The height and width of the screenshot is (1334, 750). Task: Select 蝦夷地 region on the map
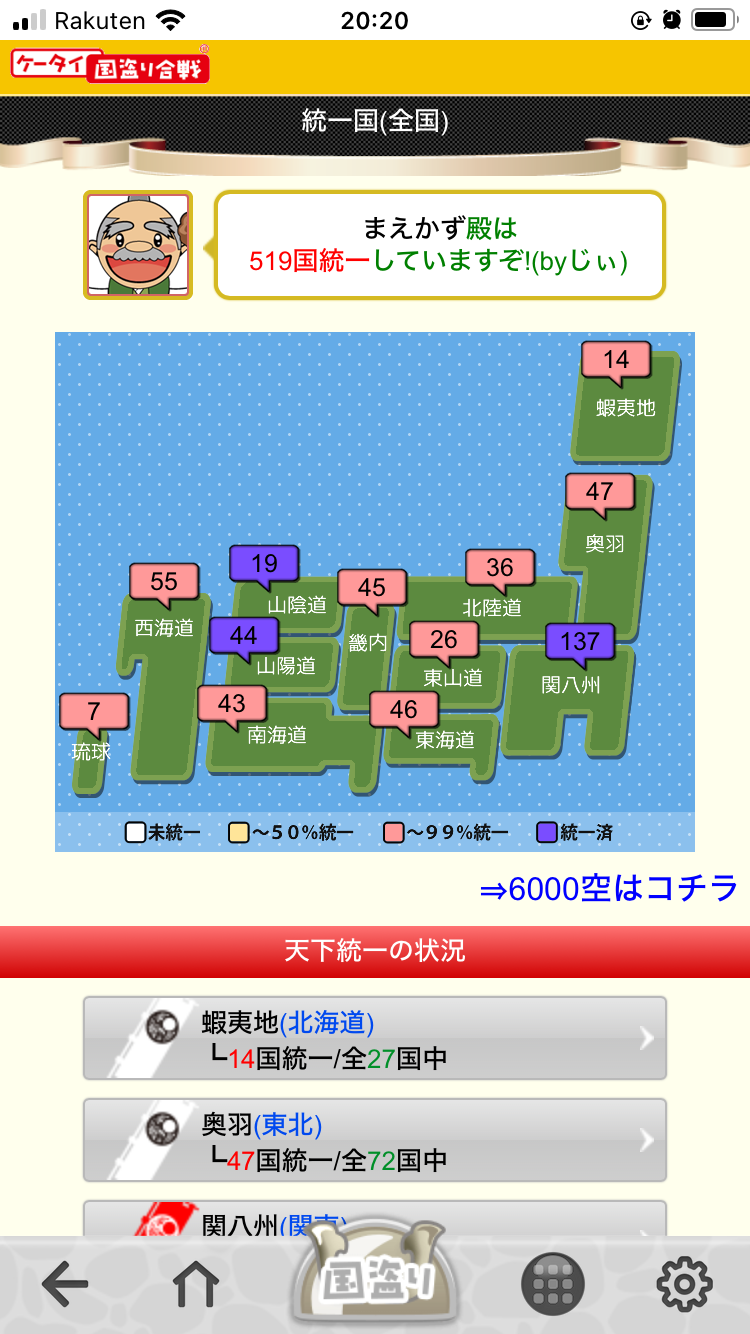tap(626, 408)
